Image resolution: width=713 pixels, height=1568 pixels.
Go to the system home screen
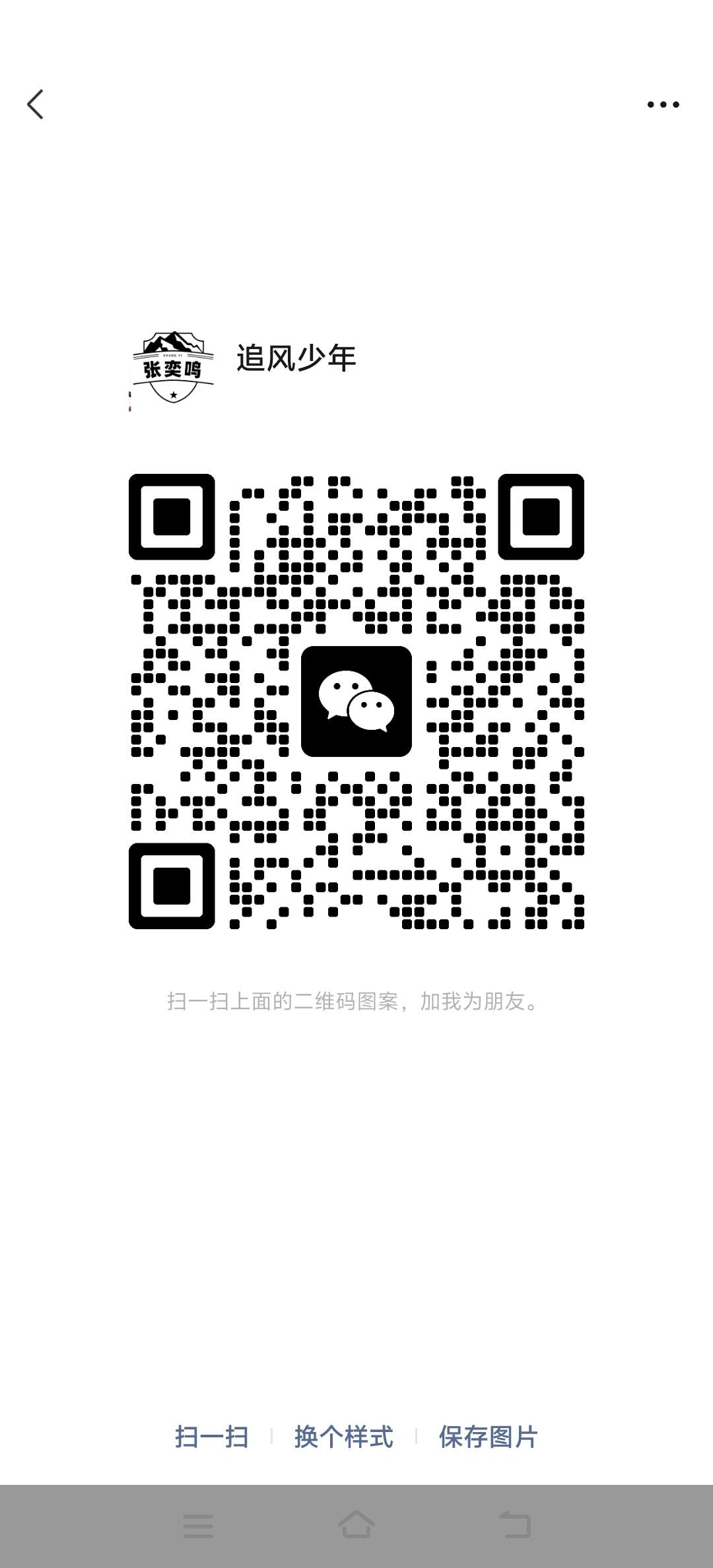click(356, 1524)
